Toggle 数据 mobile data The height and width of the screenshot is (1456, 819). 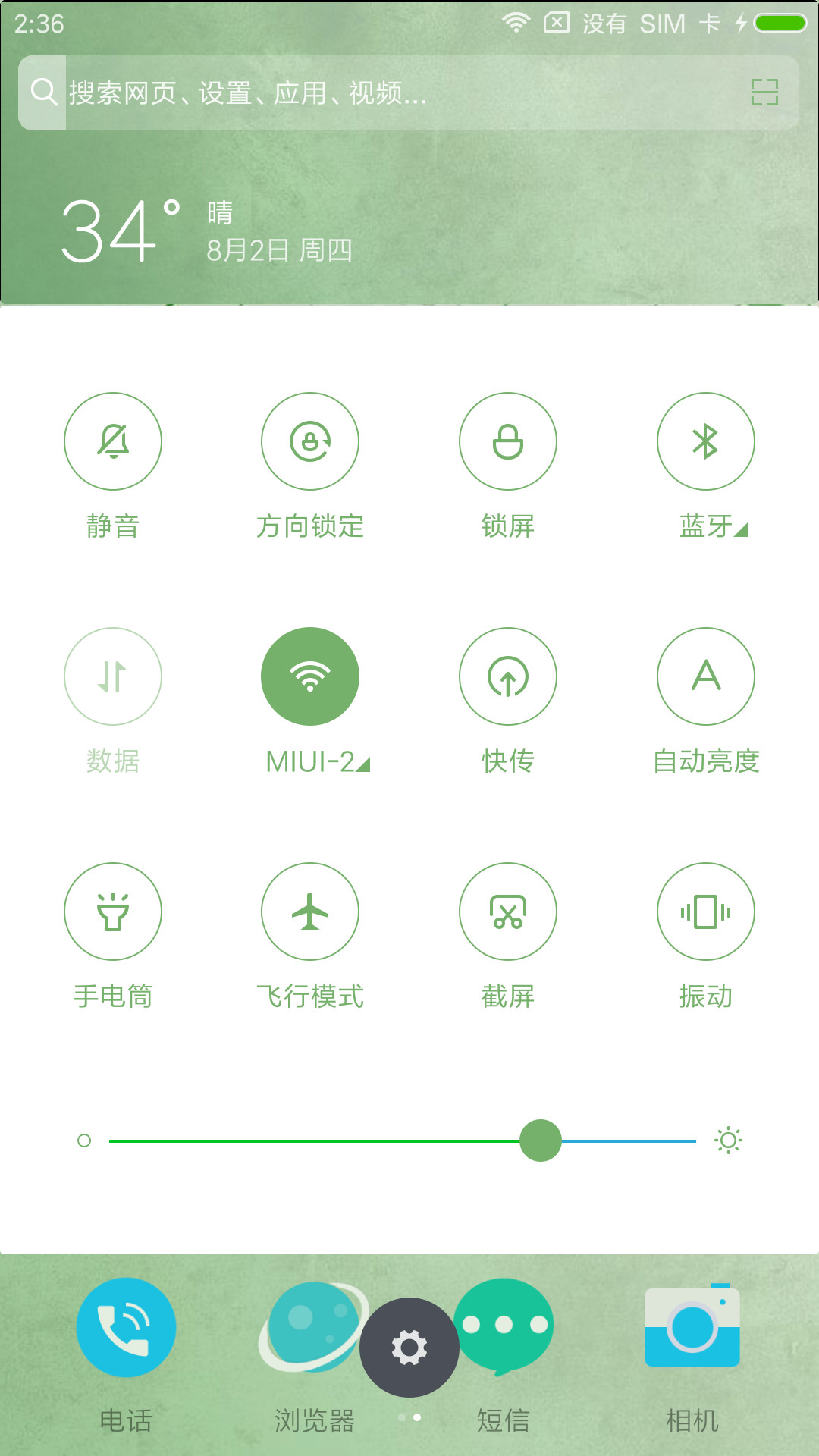coord(113,676)
